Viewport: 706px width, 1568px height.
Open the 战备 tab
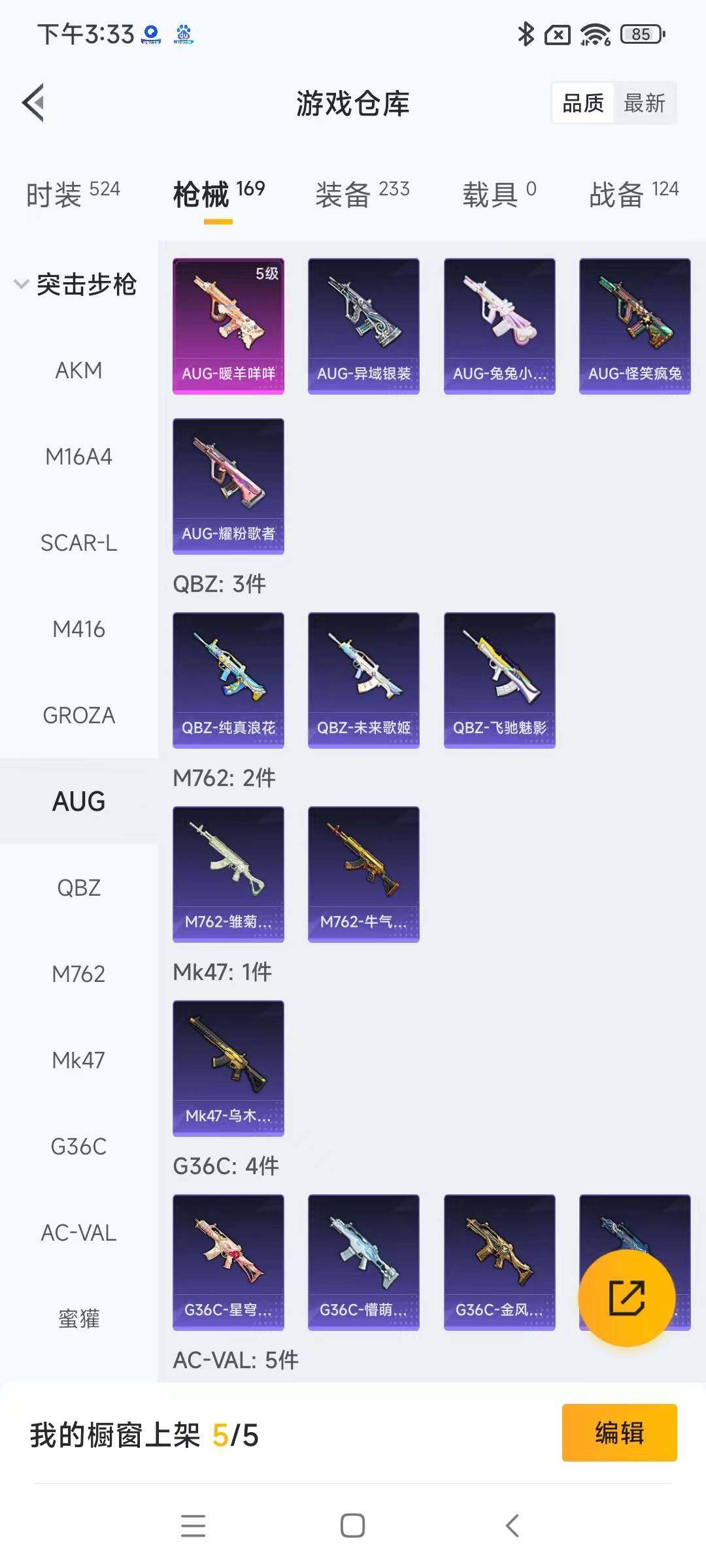633,194
